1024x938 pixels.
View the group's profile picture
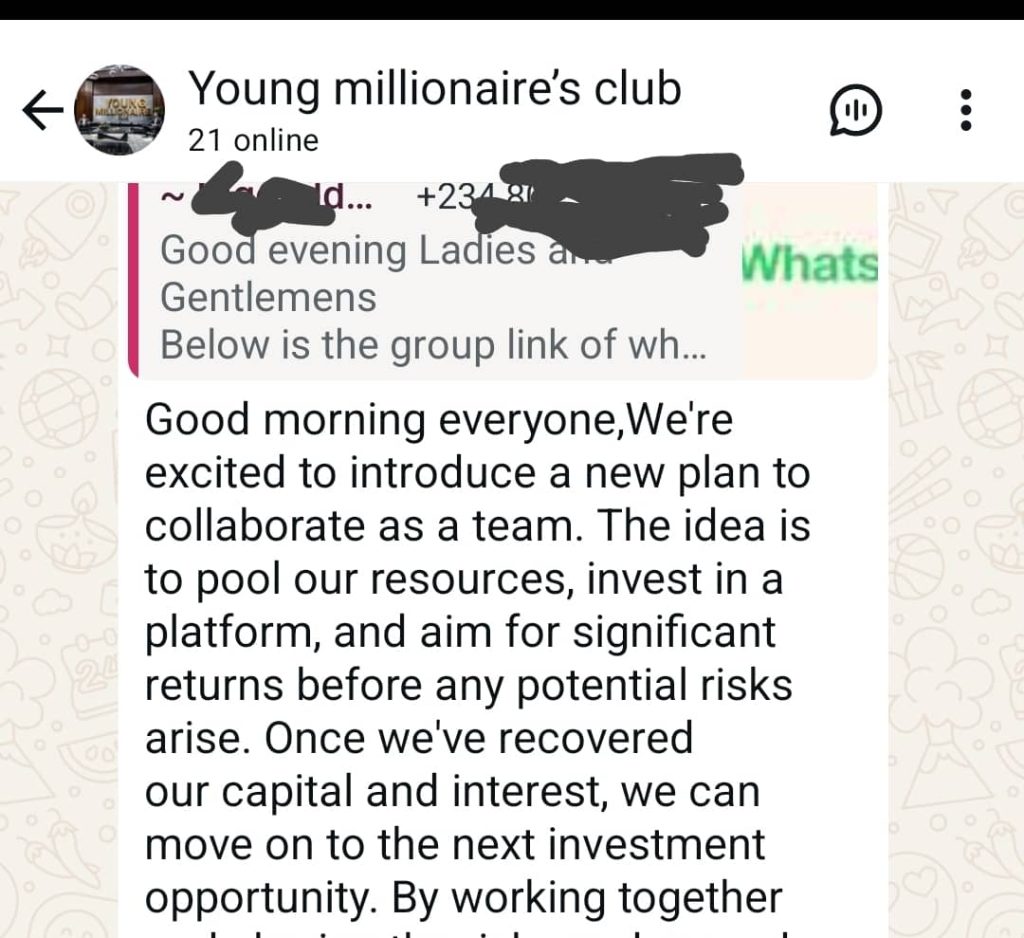120,111
